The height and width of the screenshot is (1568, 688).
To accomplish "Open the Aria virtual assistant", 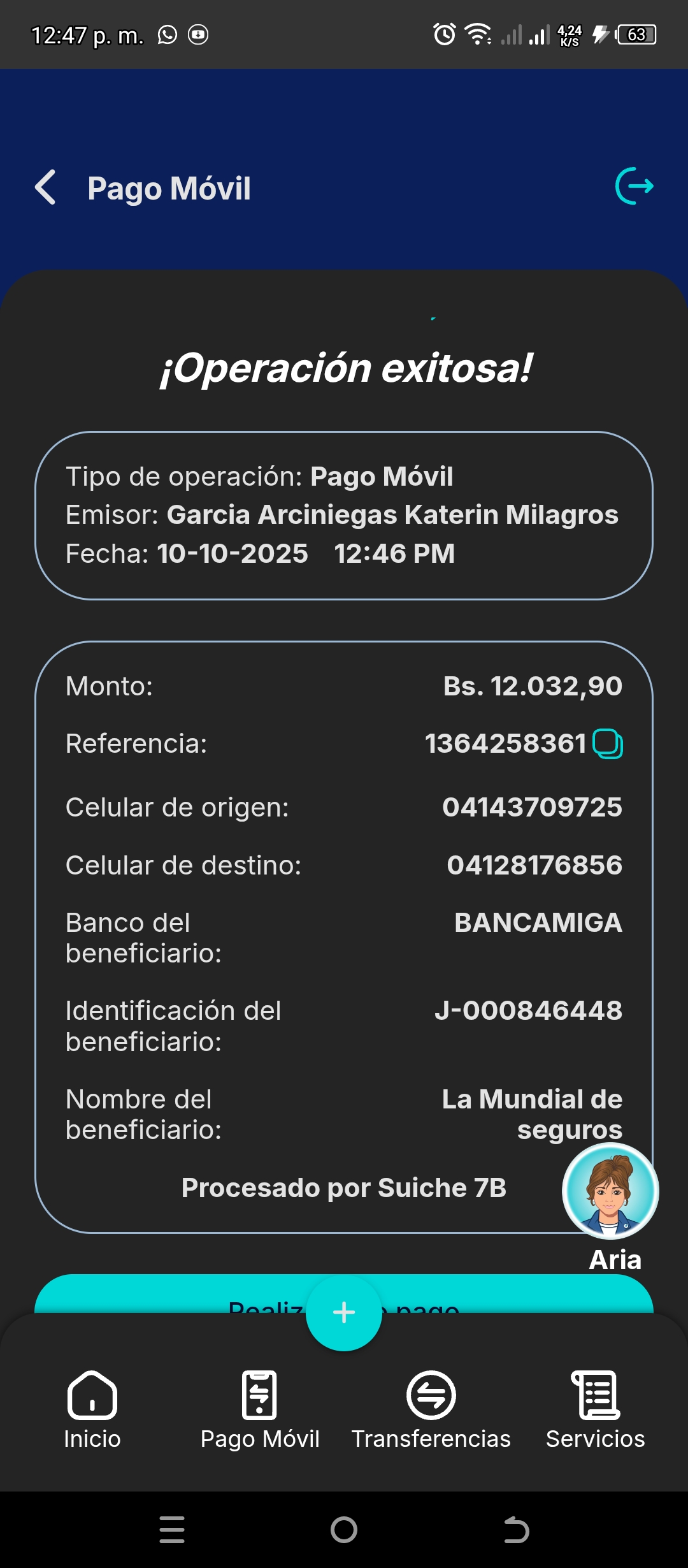I will tap(610, 1191).
